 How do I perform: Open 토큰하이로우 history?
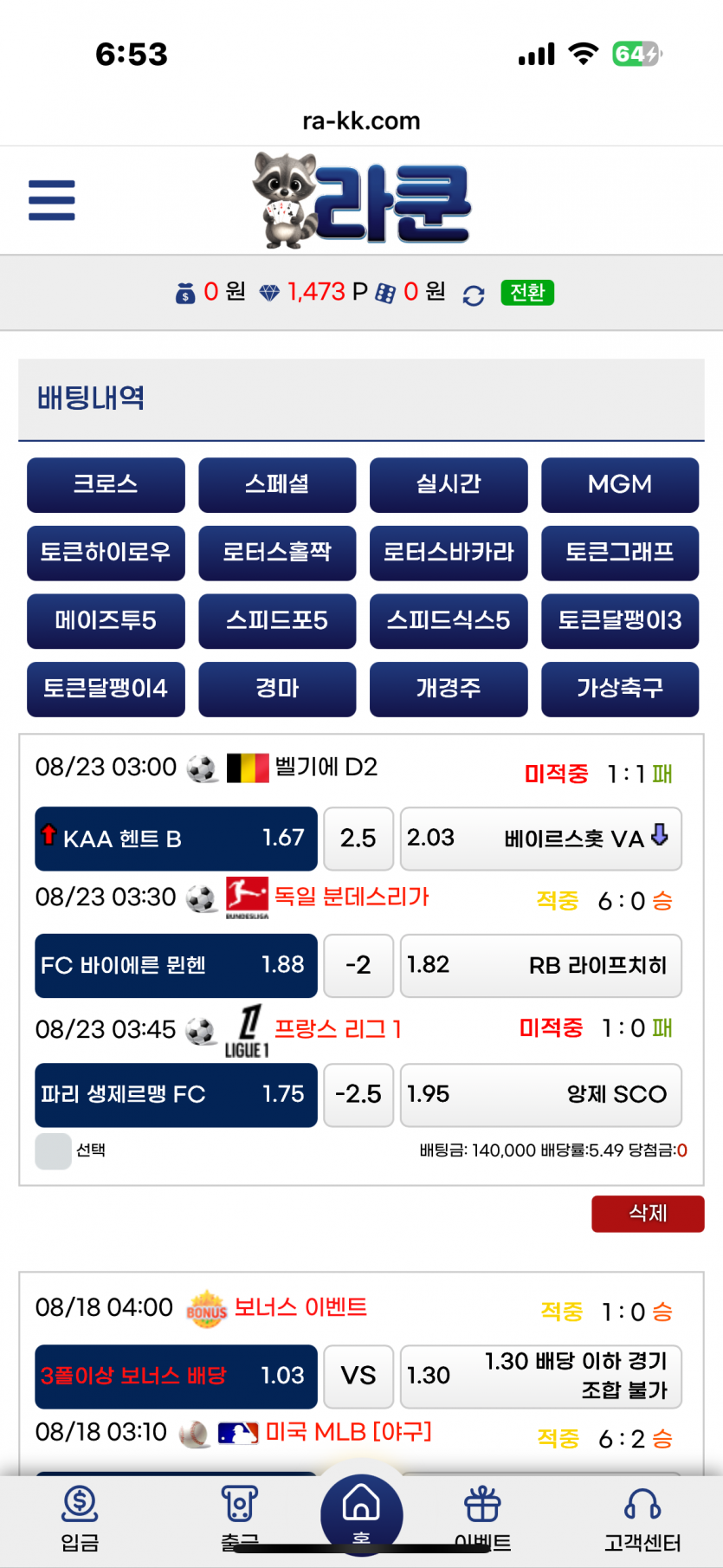coord(106,553)
